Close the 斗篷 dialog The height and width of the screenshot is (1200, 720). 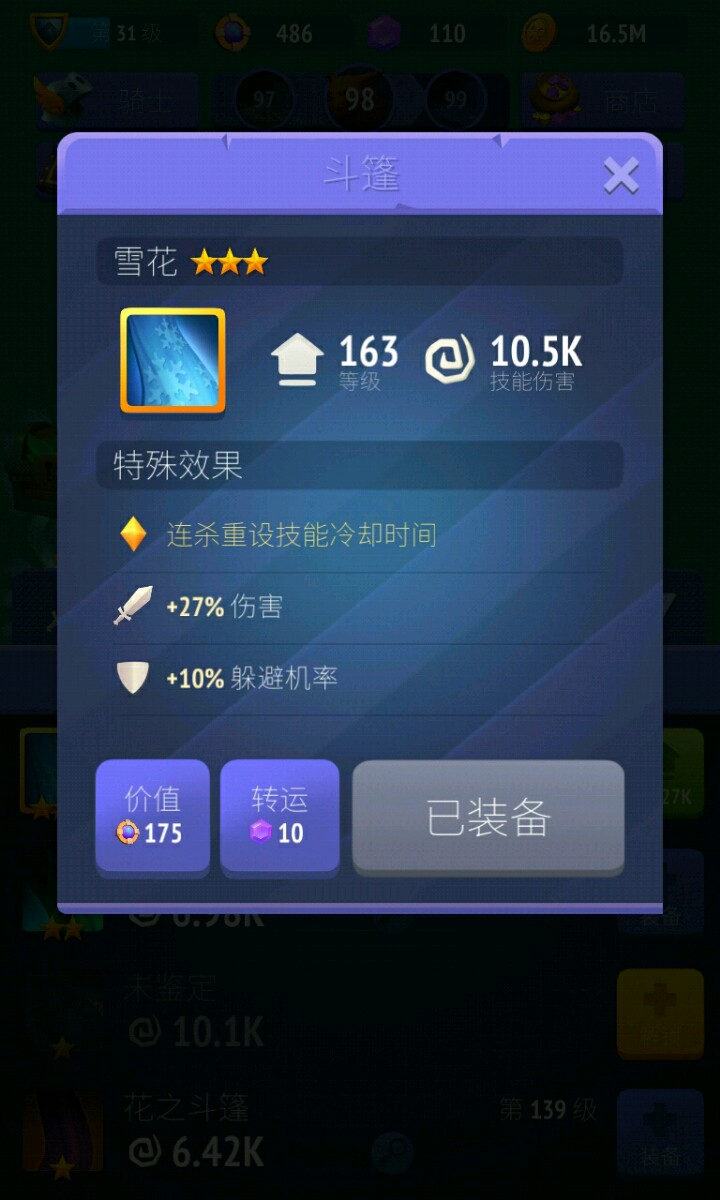click(x=621, y=177)
